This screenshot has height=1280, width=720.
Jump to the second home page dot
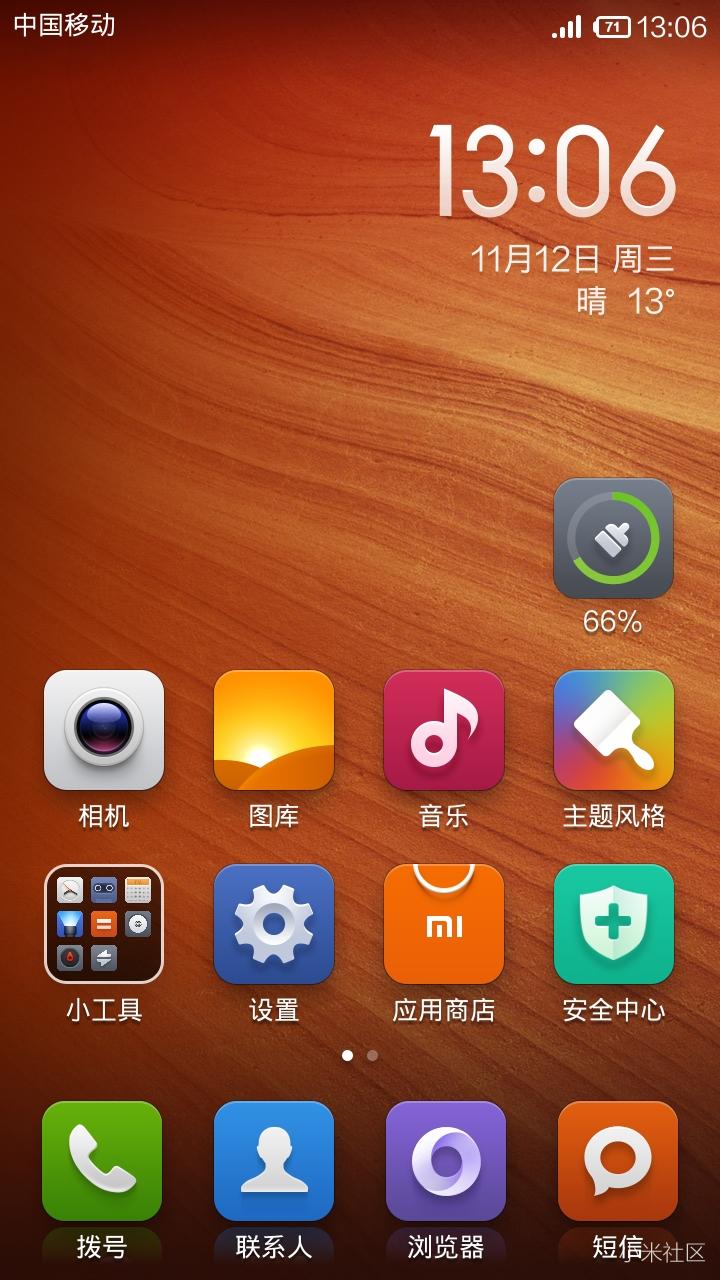(x=372, y=1055)
